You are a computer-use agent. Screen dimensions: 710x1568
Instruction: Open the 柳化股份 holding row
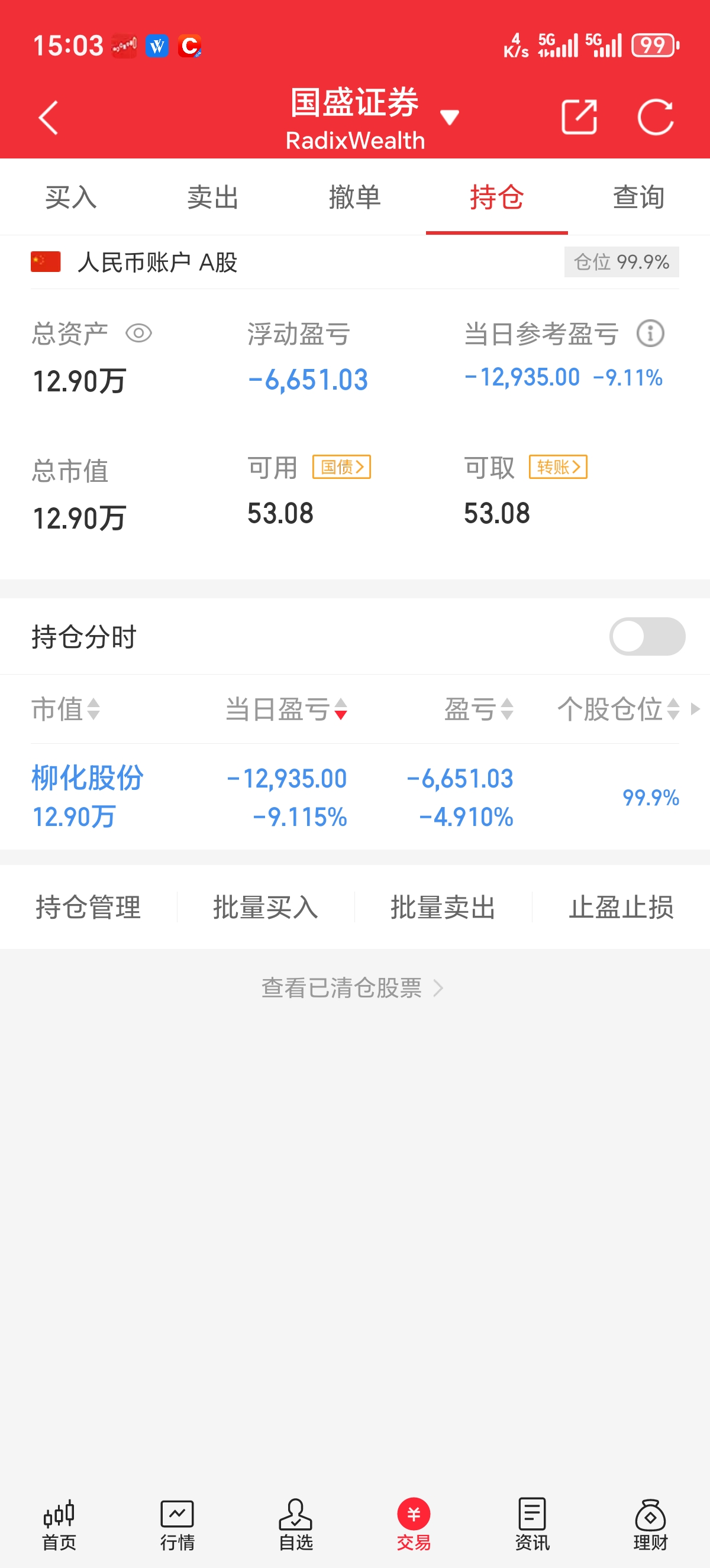point(88,796)
